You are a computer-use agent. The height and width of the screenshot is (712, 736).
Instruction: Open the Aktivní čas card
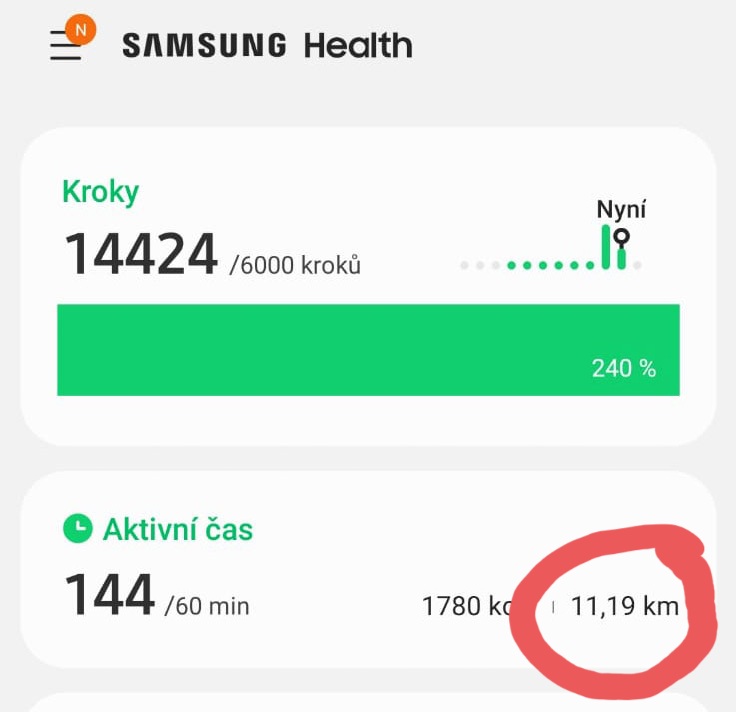coord(250,570)
